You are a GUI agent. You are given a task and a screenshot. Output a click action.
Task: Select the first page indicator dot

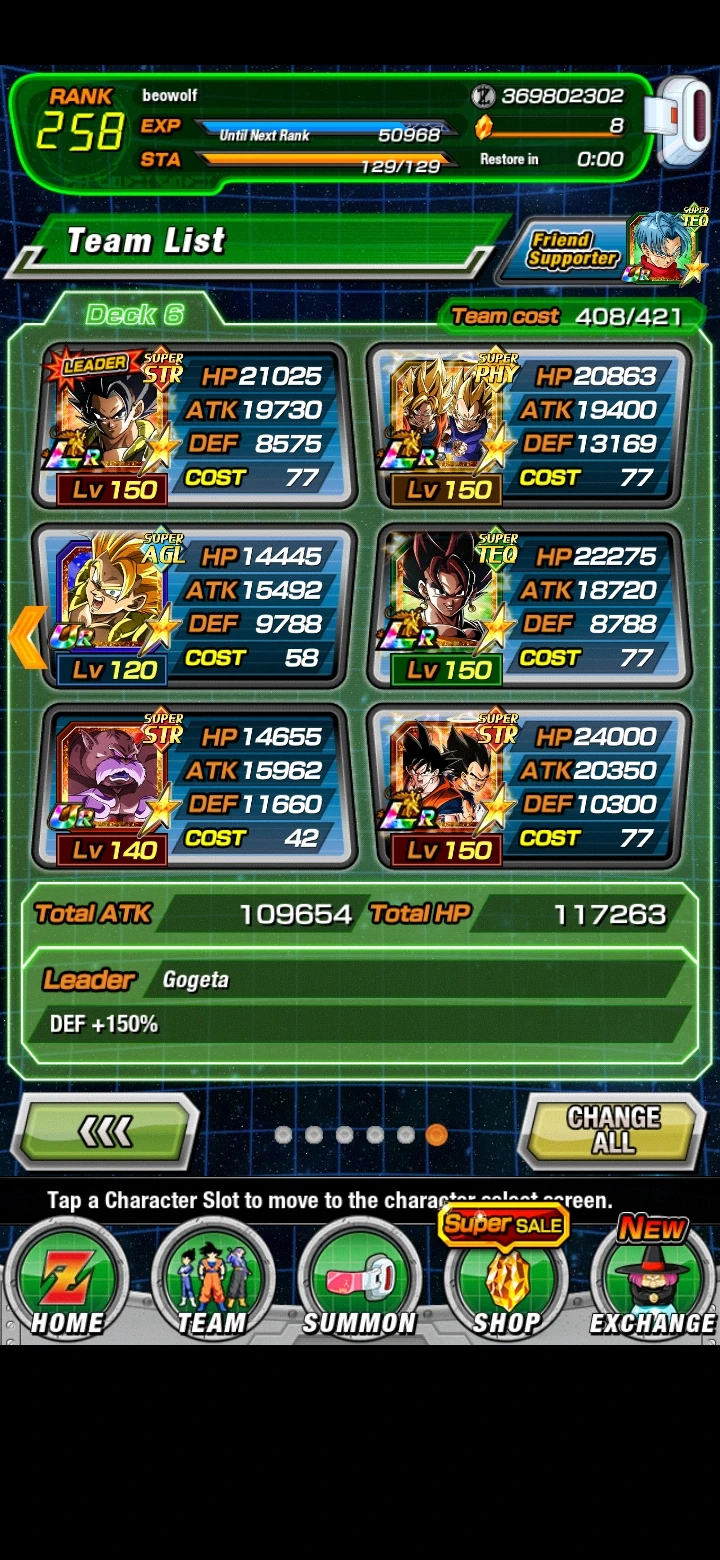(285, 1134)
